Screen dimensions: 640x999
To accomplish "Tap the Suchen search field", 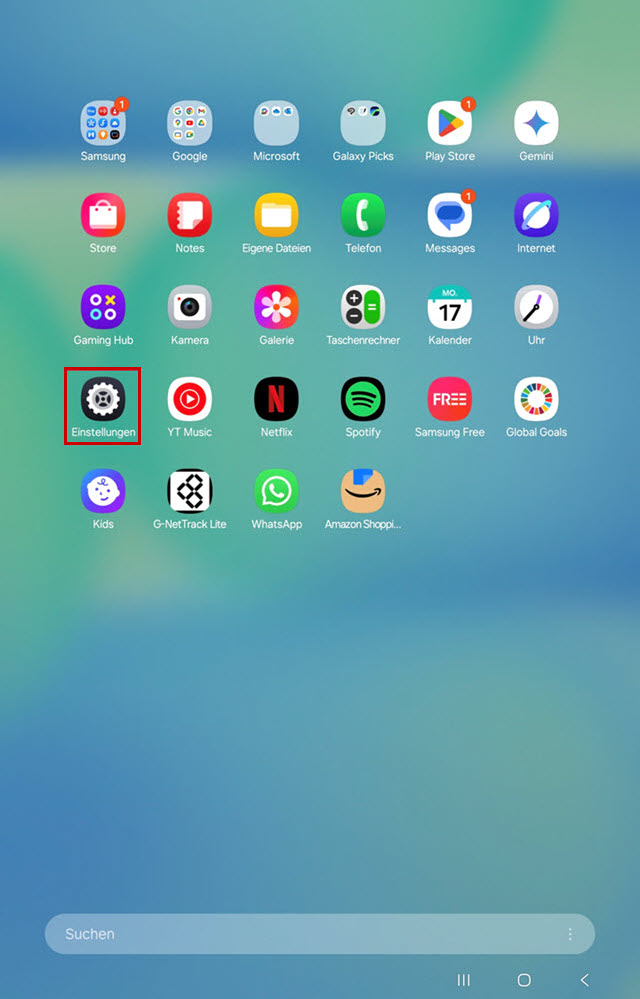I will point(300,934).
